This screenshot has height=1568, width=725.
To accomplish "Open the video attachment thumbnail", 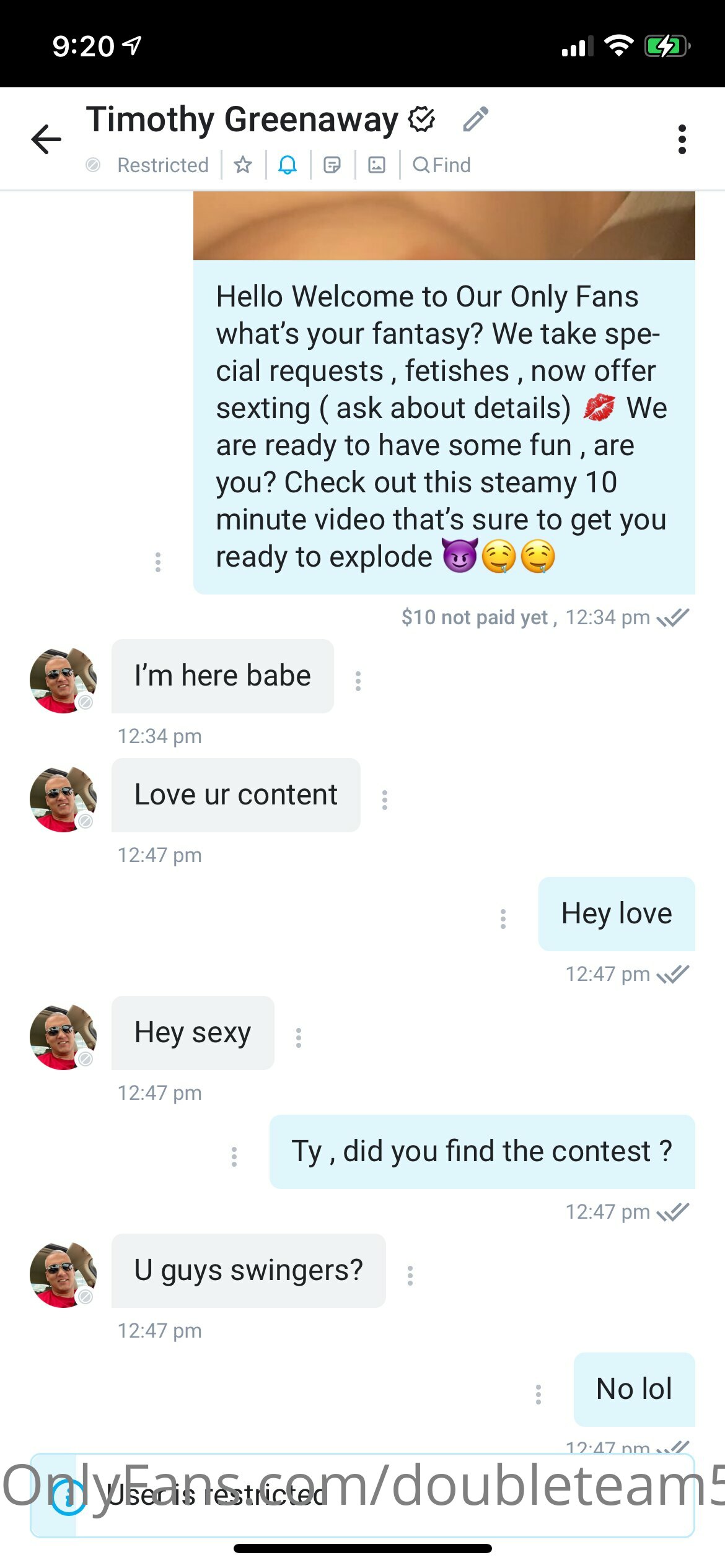I will pos(444,226).
